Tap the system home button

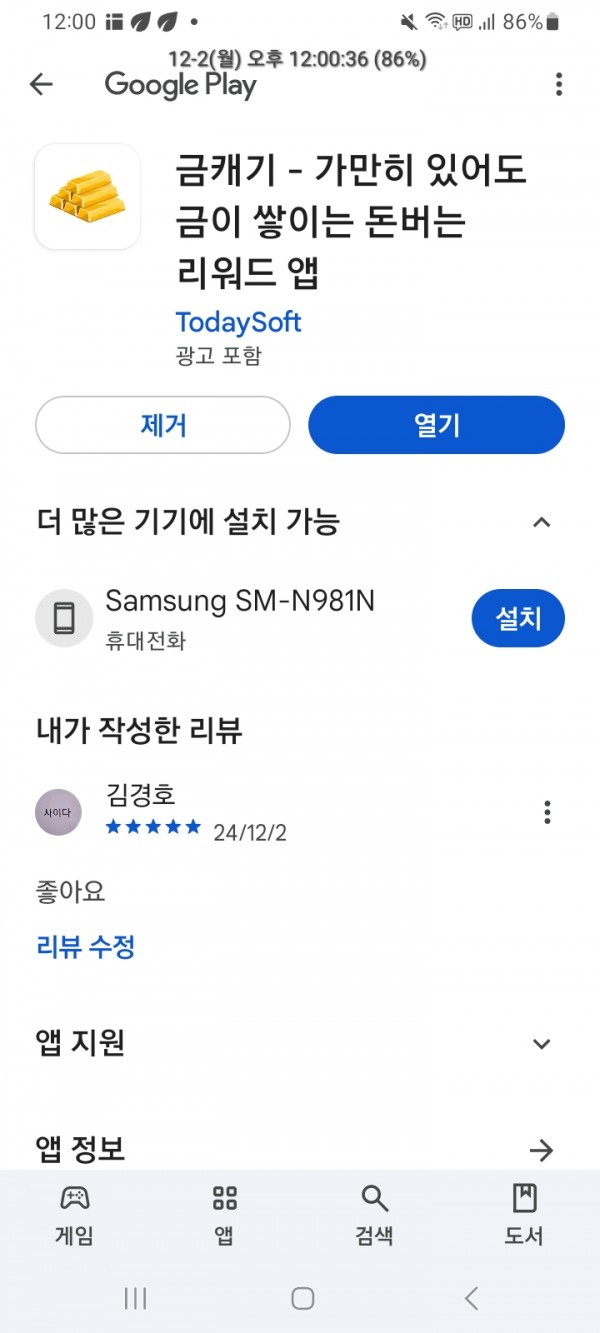tap(302, 1298)
